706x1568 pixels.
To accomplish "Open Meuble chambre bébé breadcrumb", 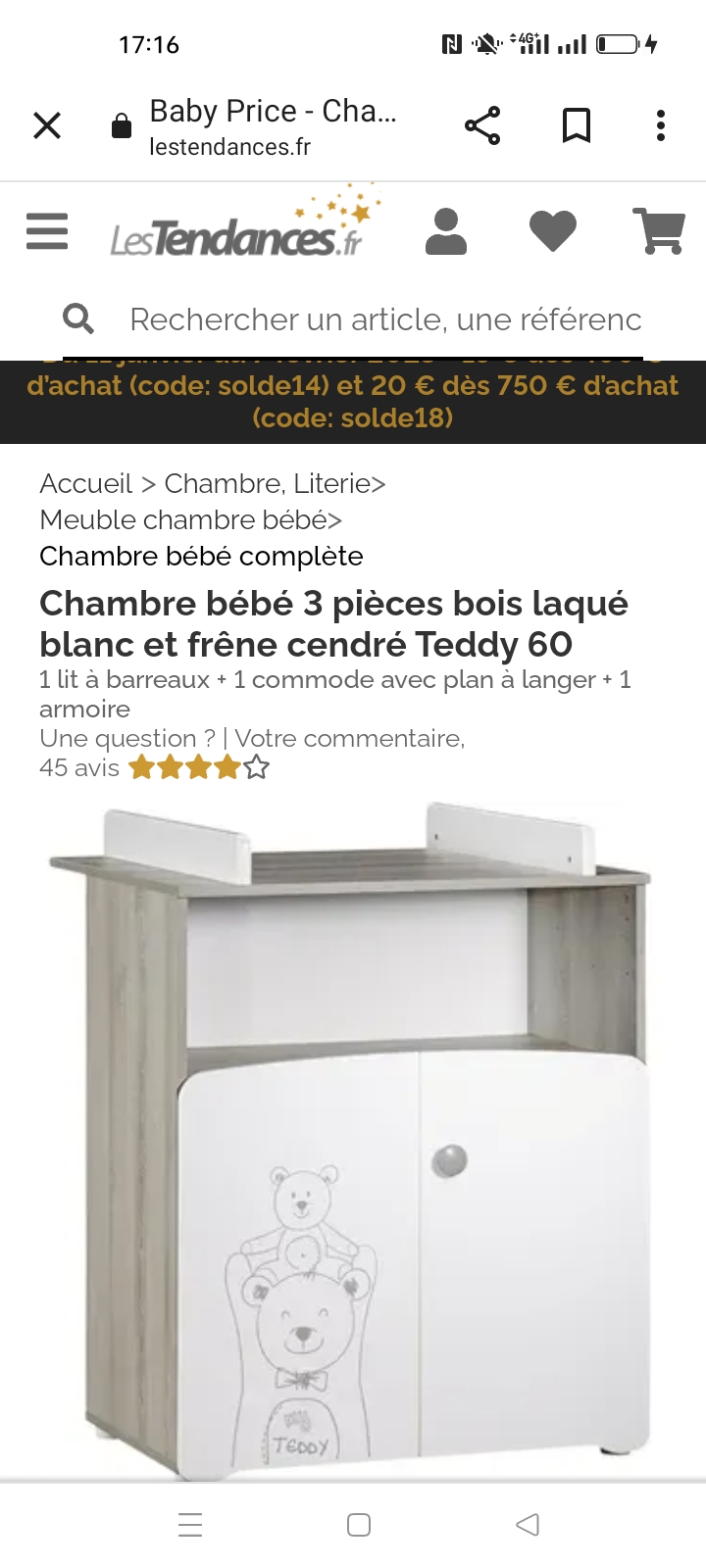I will pyautogui.click(x=186, y=520).
